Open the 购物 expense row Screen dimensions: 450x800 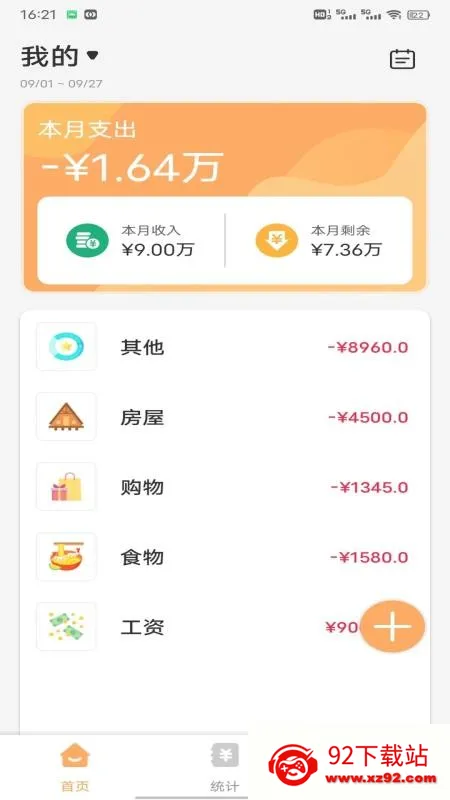(224, 487)
